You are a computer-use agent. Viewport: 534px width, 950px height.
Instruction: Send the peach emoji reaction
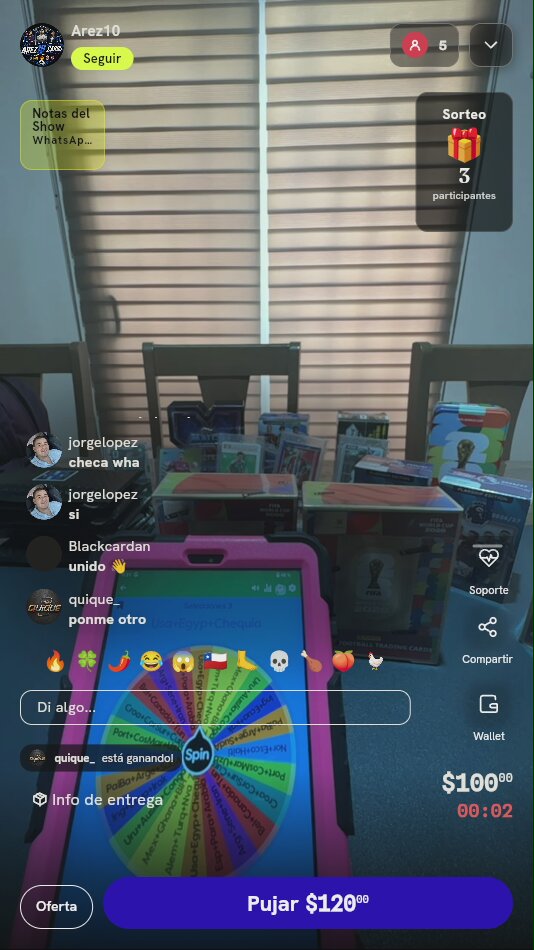[343, 661]
